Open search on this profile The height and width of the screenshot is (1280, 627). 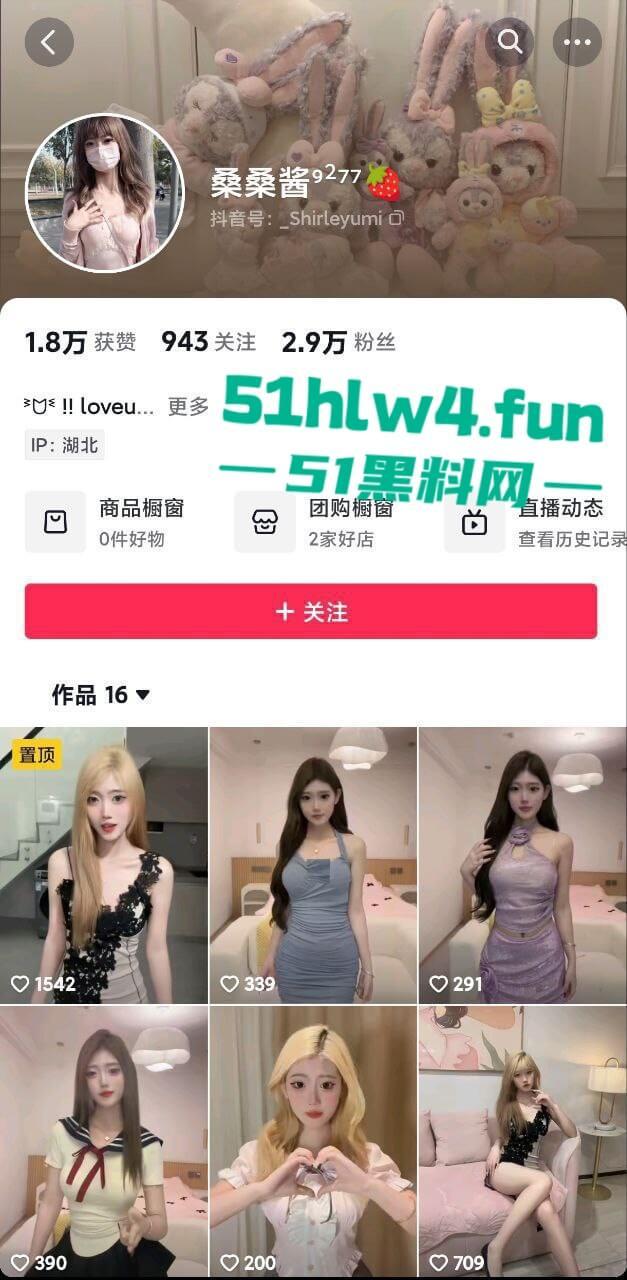point(510,42)
